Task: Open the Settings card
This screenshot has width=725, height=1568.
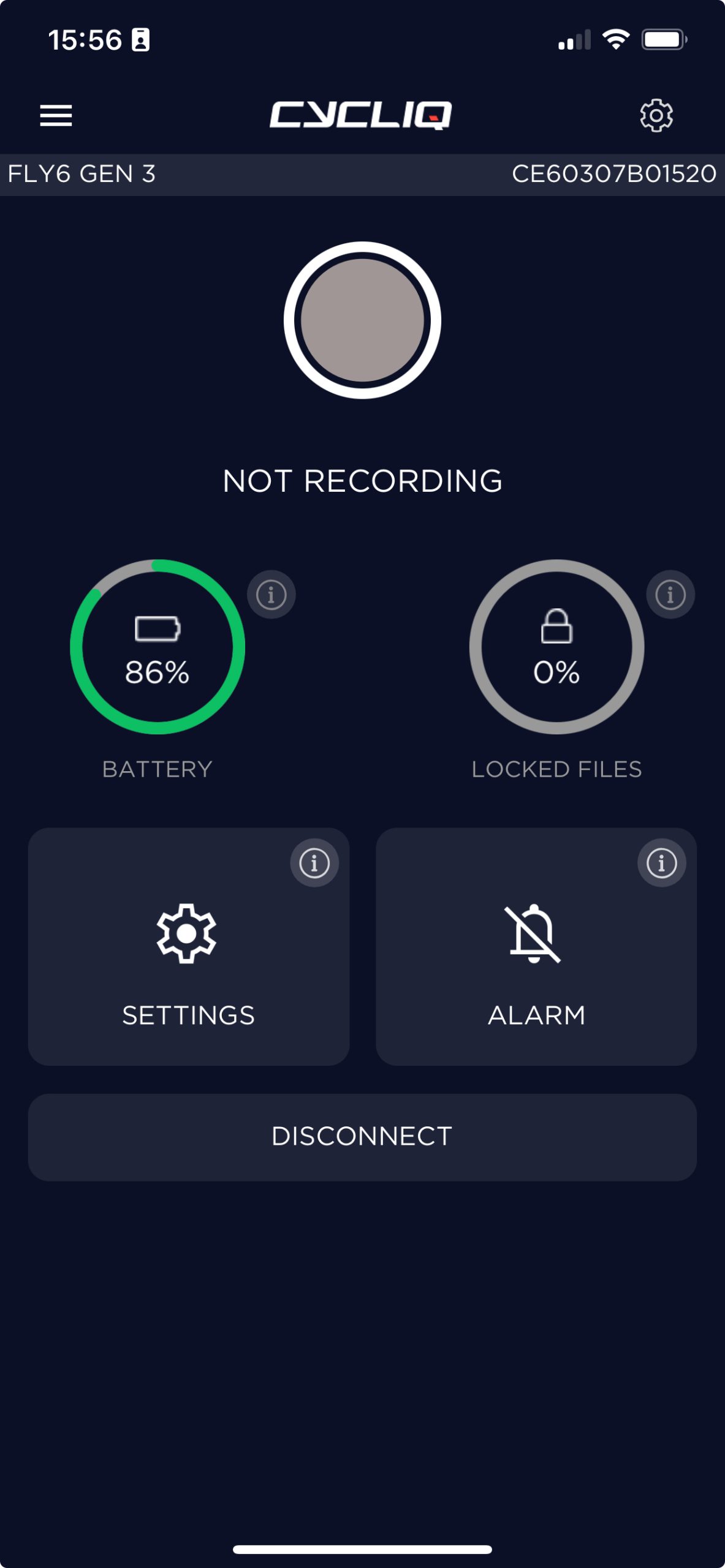Action: point(189,946)
